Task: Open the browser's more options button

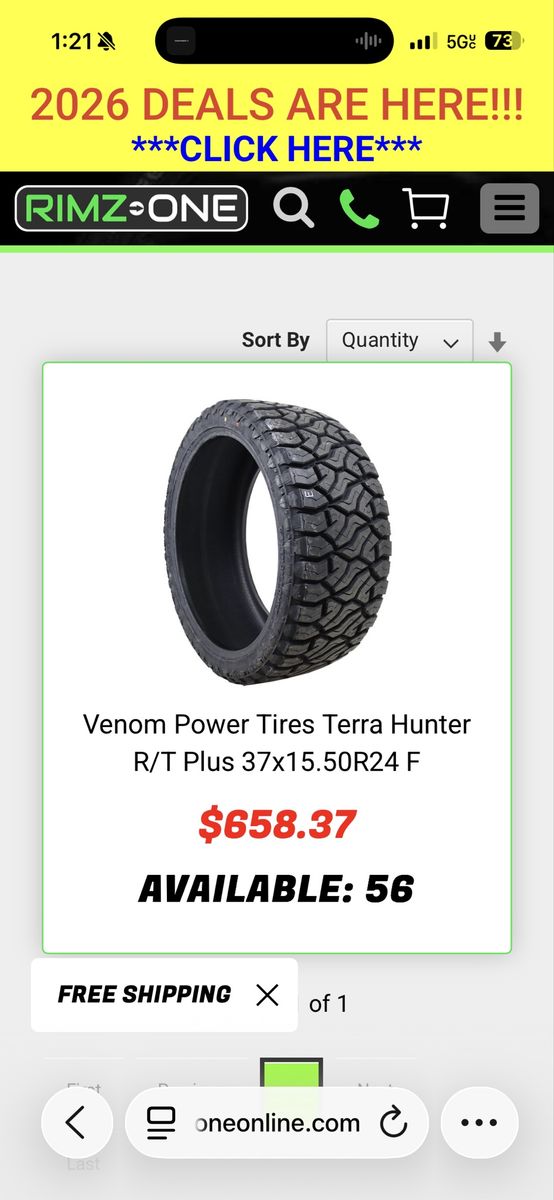Action: click(x=479, y=1123)
